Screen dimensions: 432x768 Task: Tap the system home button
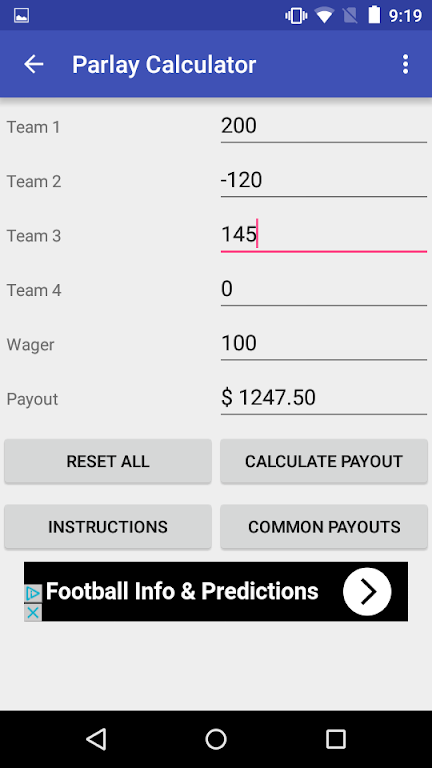216,739
